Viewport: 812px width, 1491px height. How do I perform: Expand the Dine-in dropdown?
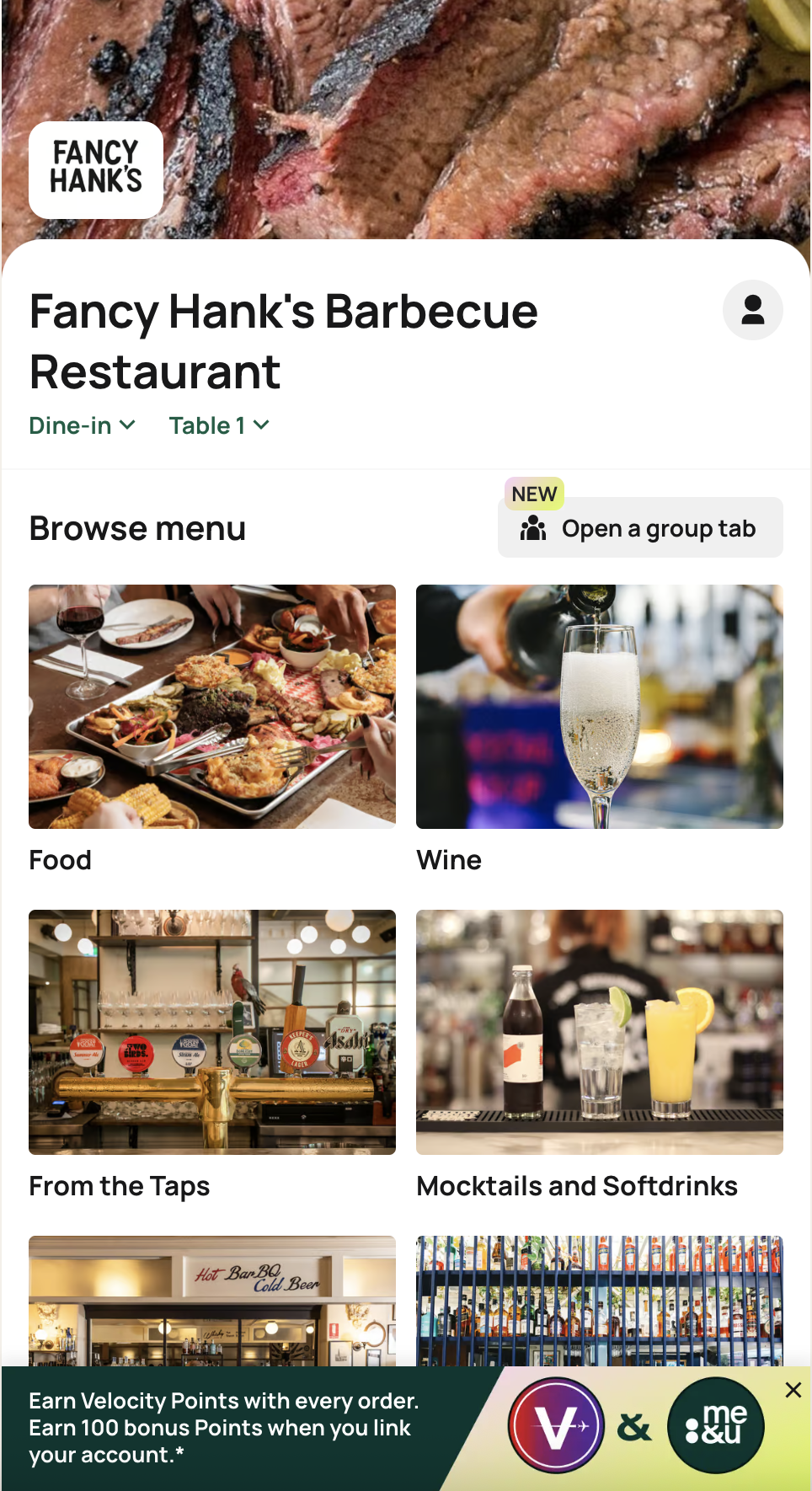tap(82, 425)
